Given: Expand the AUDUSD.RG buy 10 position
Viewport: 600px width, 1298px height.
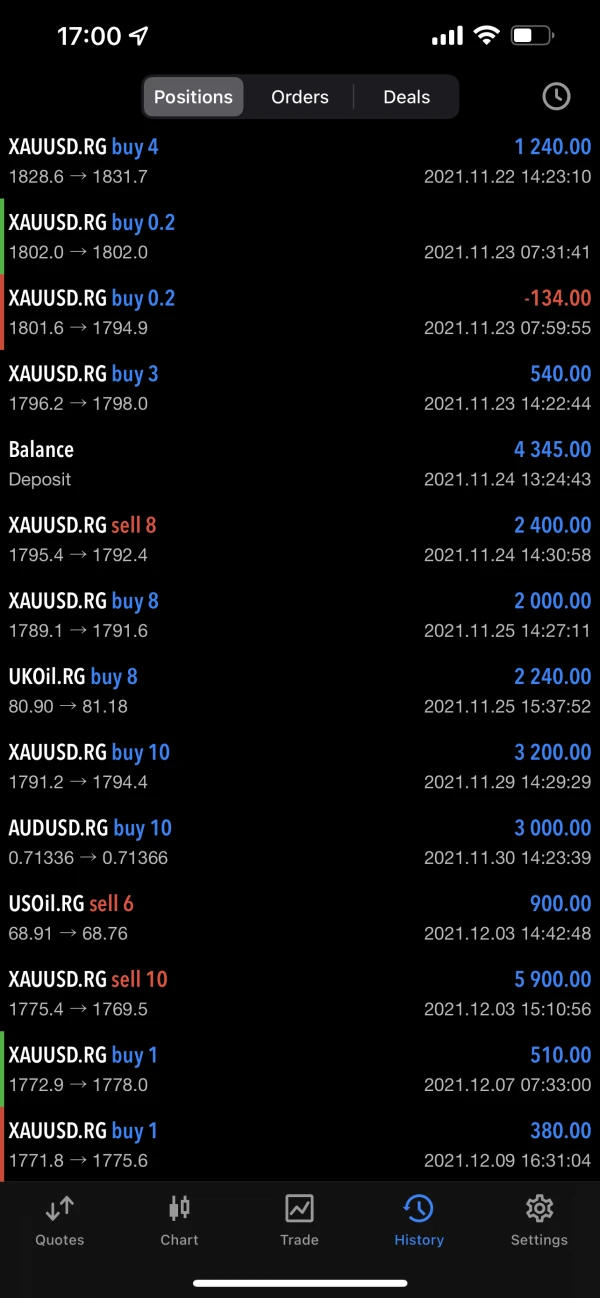Looking at the screenshot, I should click(300, 842).
